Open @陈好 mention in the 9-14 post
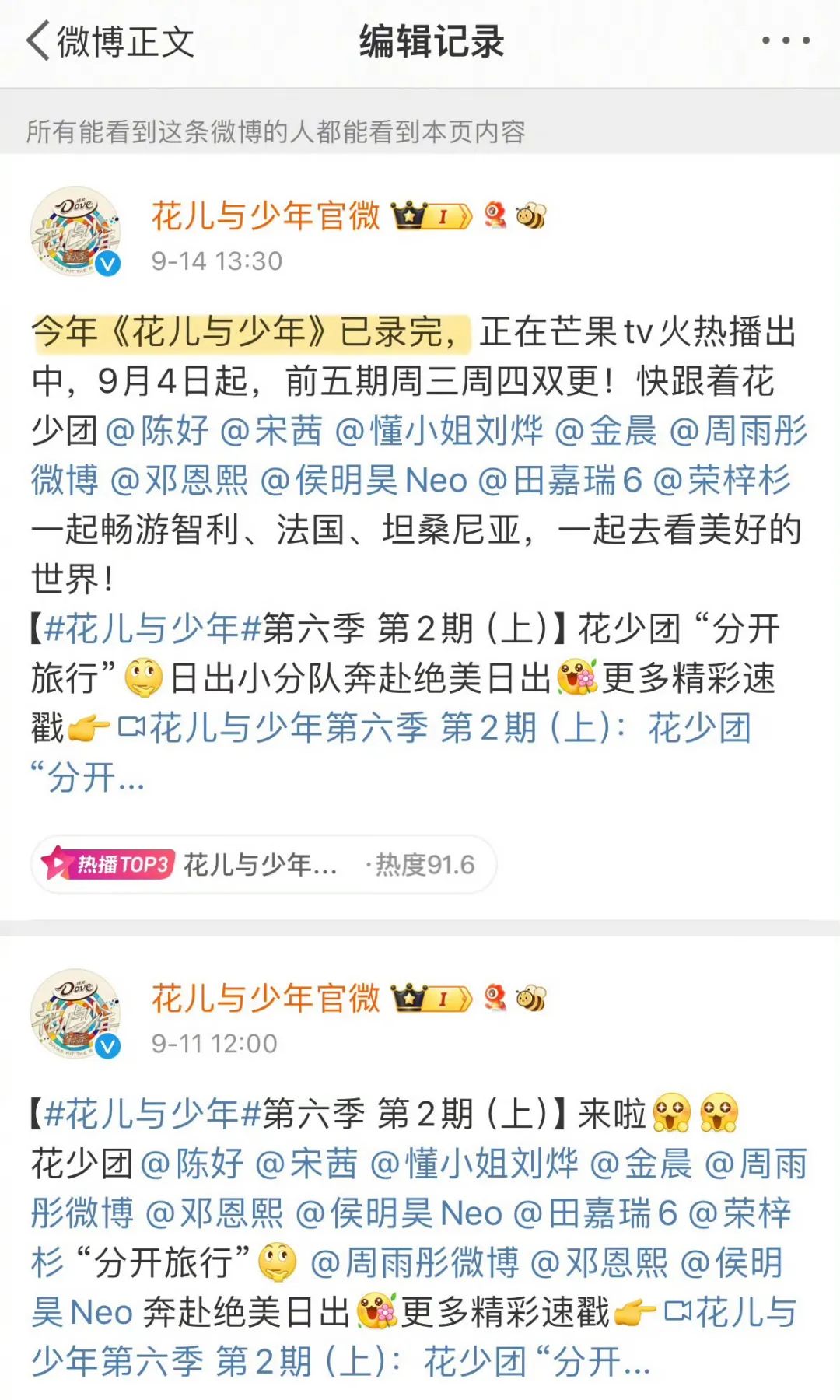840x1400 pixels. point(157,430)
